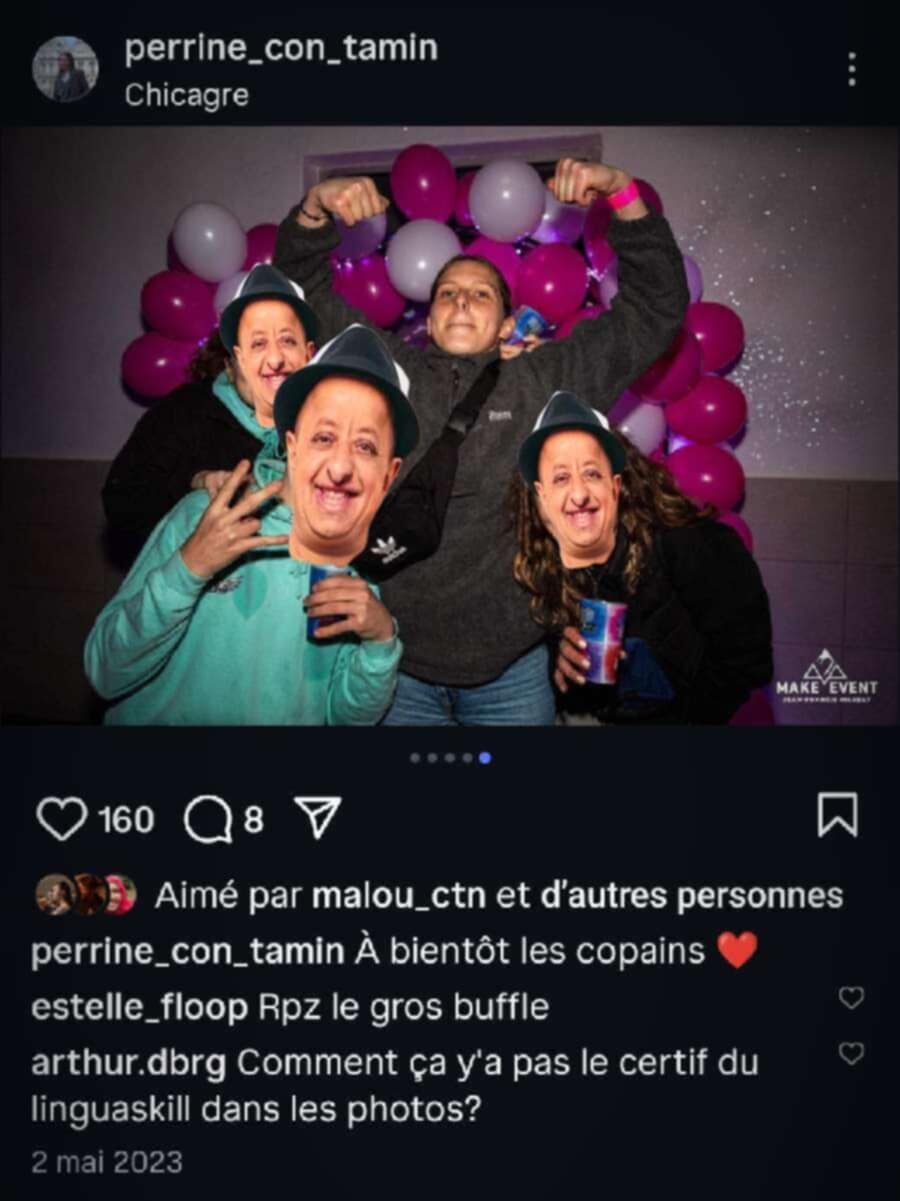Open estelle_floop's profile
This screenshot has width=900, height=1201.
point(139,1007)
